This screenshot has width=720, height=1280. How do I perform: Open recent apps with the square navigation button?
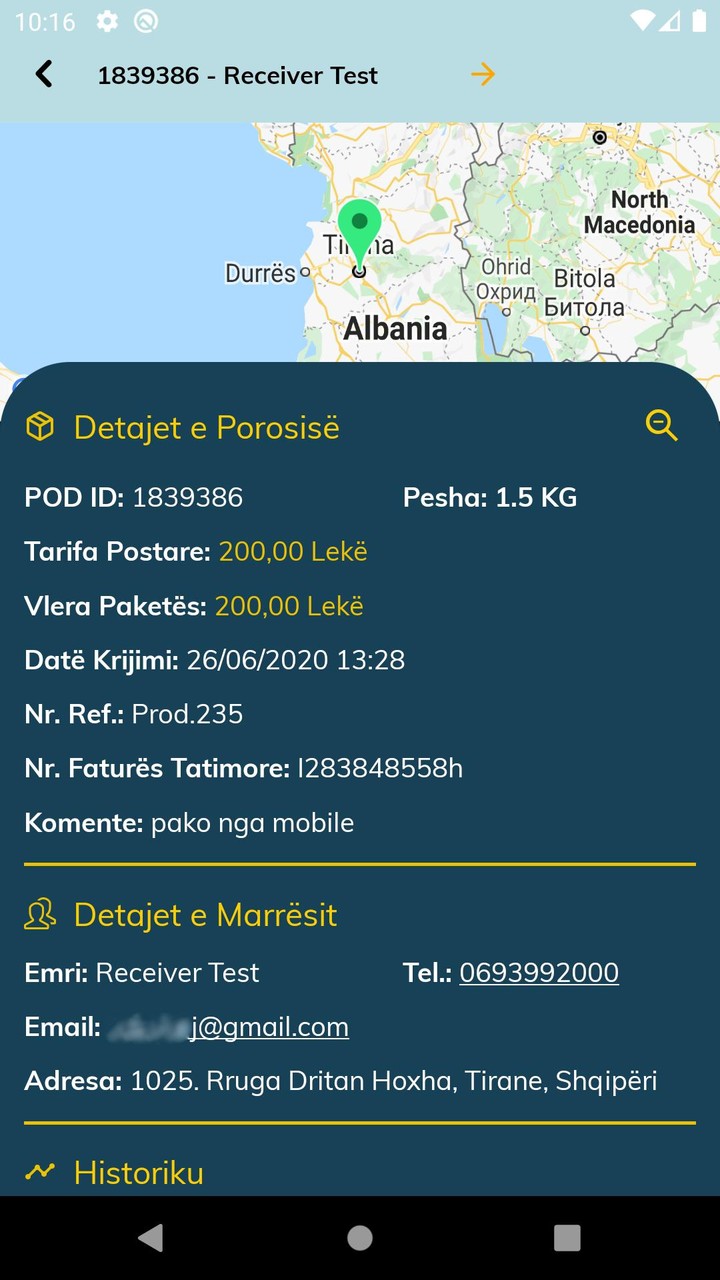click(x=566, y=1237)
